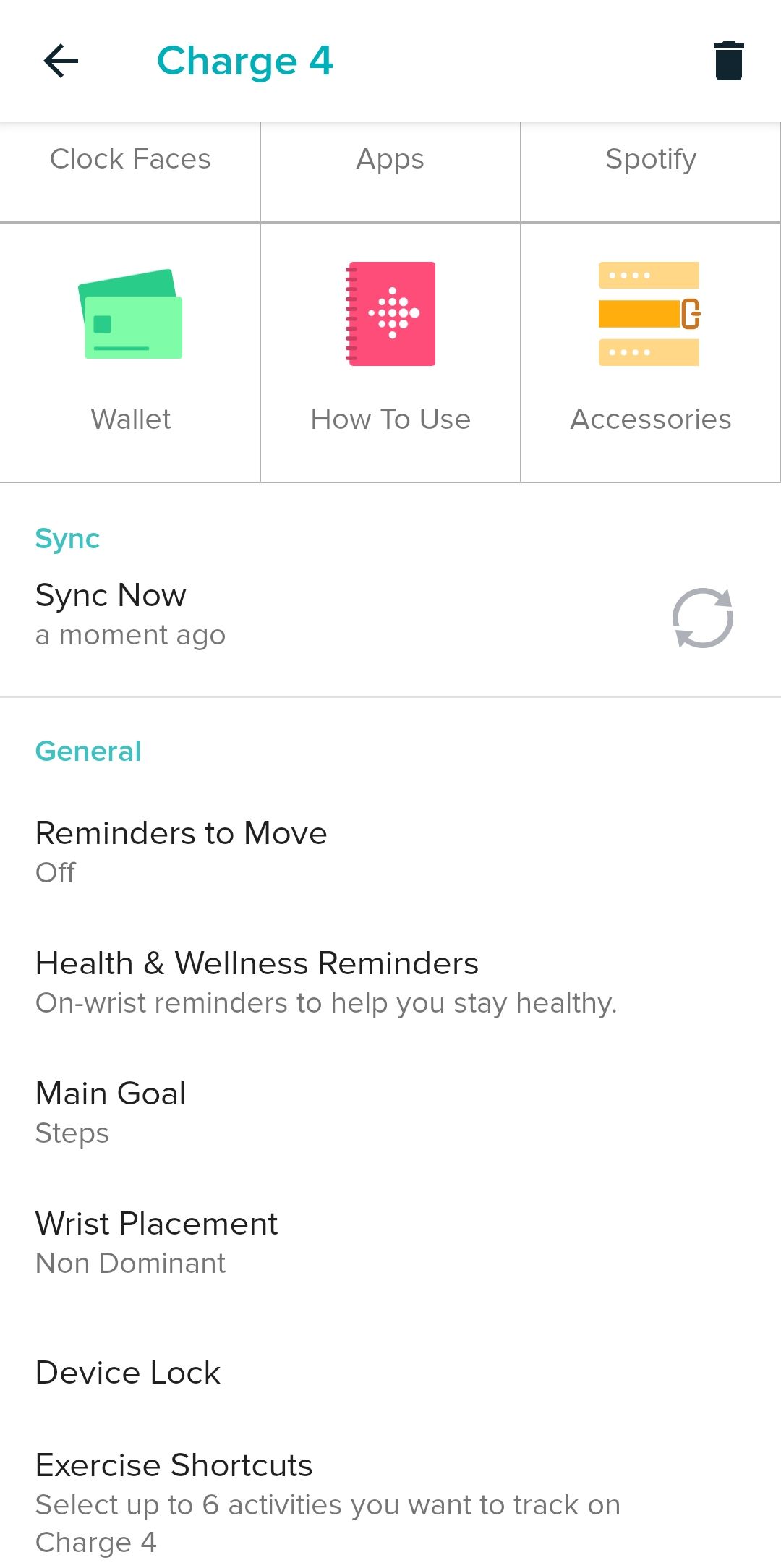Open Exercise Shortcuts selection
Image resolution: width=781 pixels, height=1568 pixels.
coord(174,1466)
